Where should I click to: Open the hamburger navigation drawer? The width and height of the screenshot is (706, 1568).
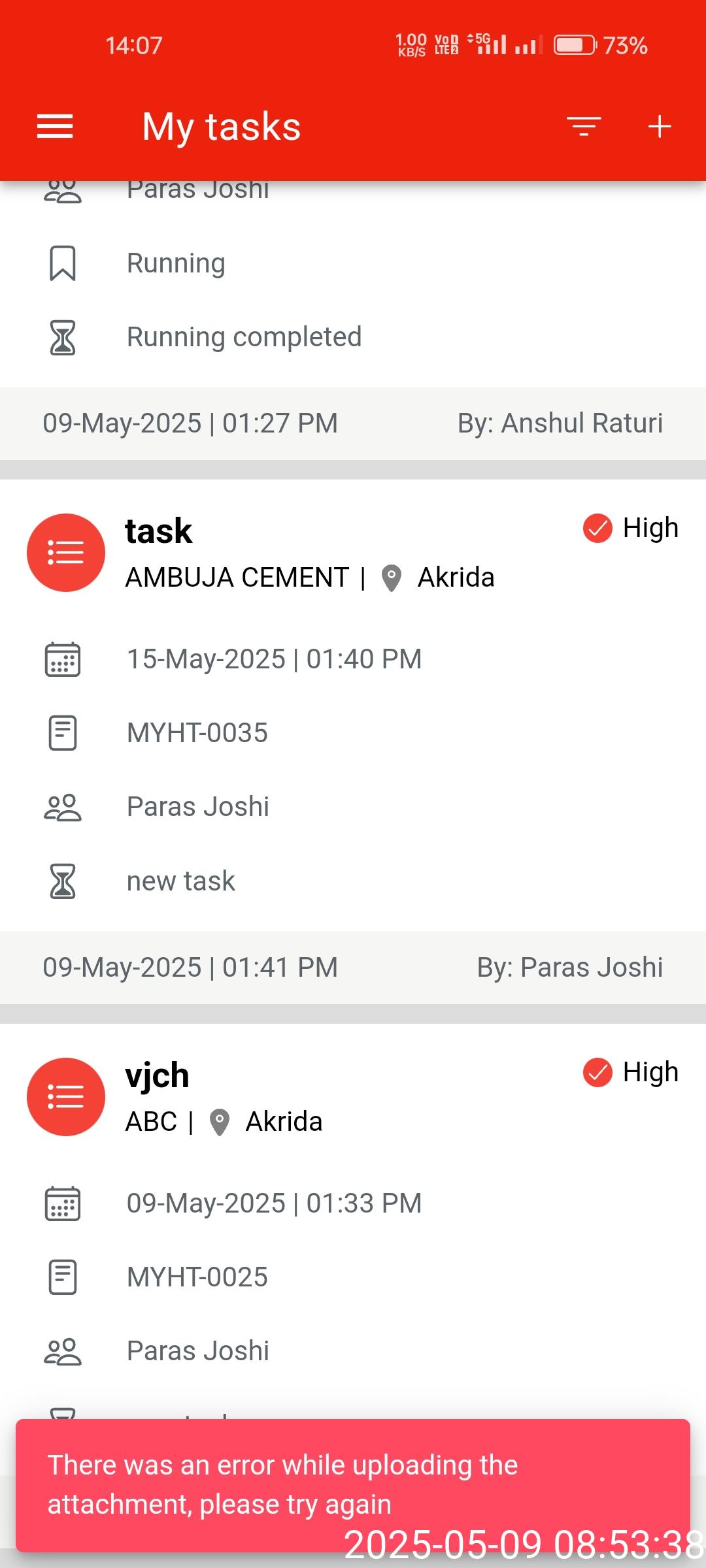55,127
